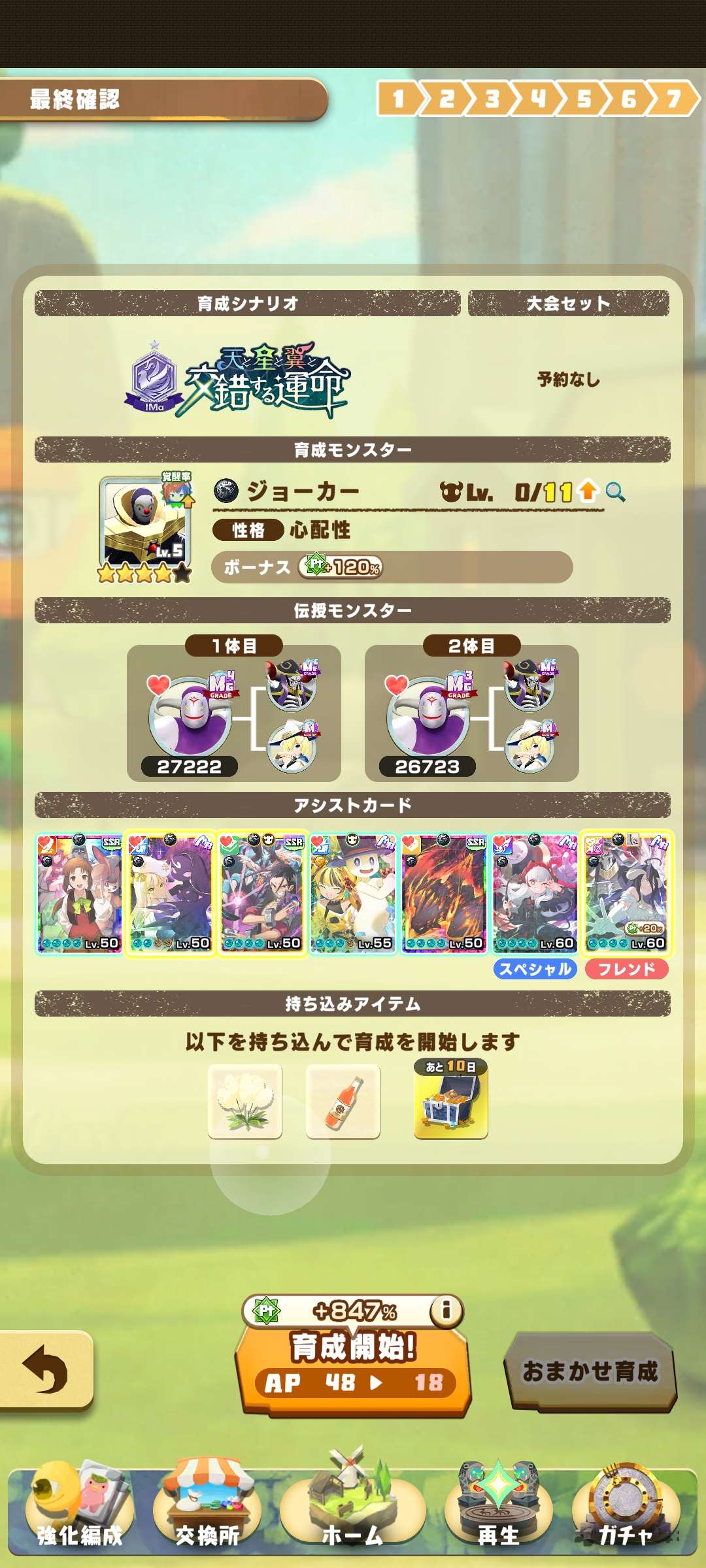Open magnifier icon next to Lv. 0/11
The height and width of the screenshot is (1568, 706).
[614, 491]
